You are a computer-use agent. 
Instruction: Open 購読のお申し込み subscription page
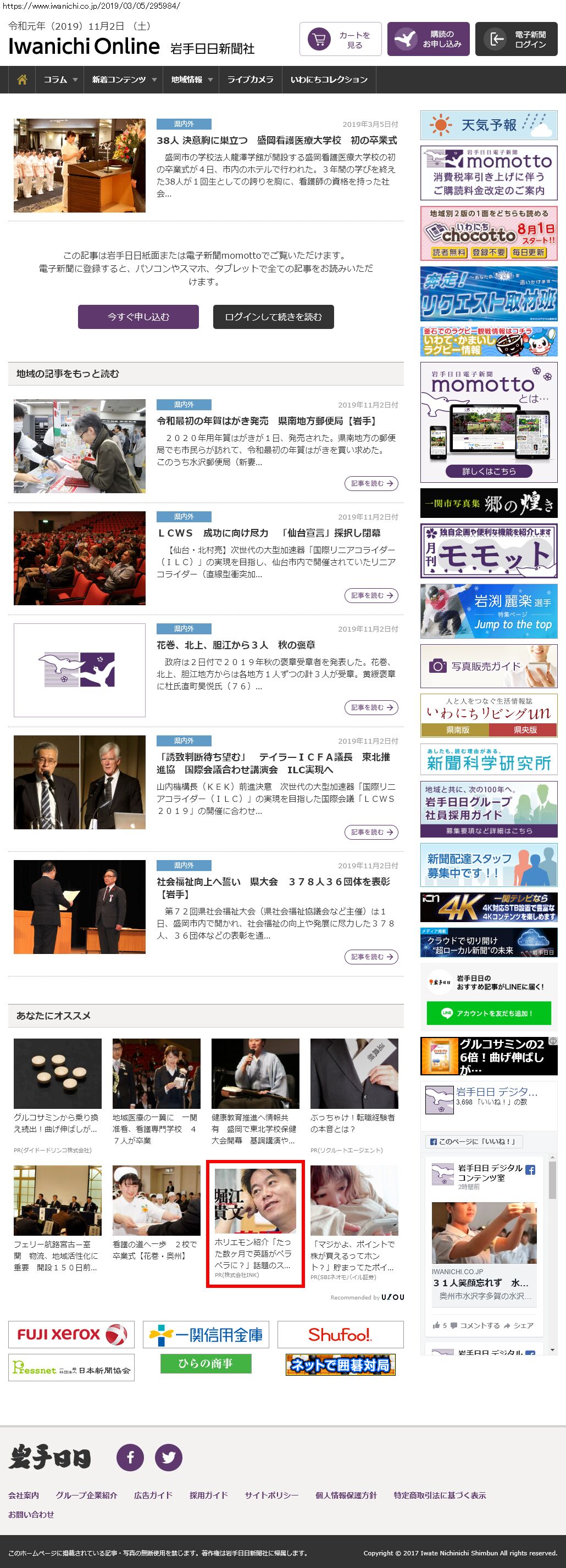click(x=428, y=40)
